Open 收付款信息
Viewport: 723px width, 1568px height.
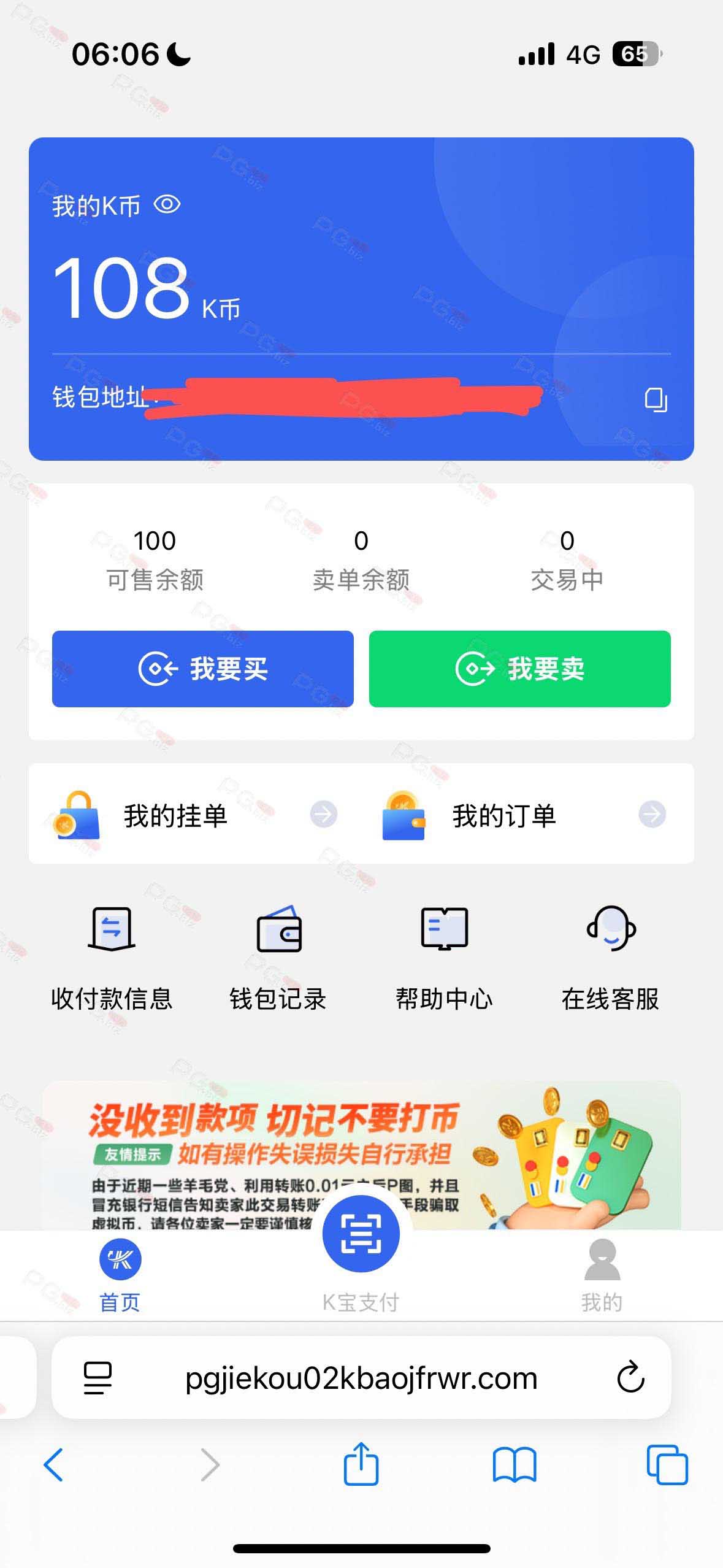tap(112, 958)
